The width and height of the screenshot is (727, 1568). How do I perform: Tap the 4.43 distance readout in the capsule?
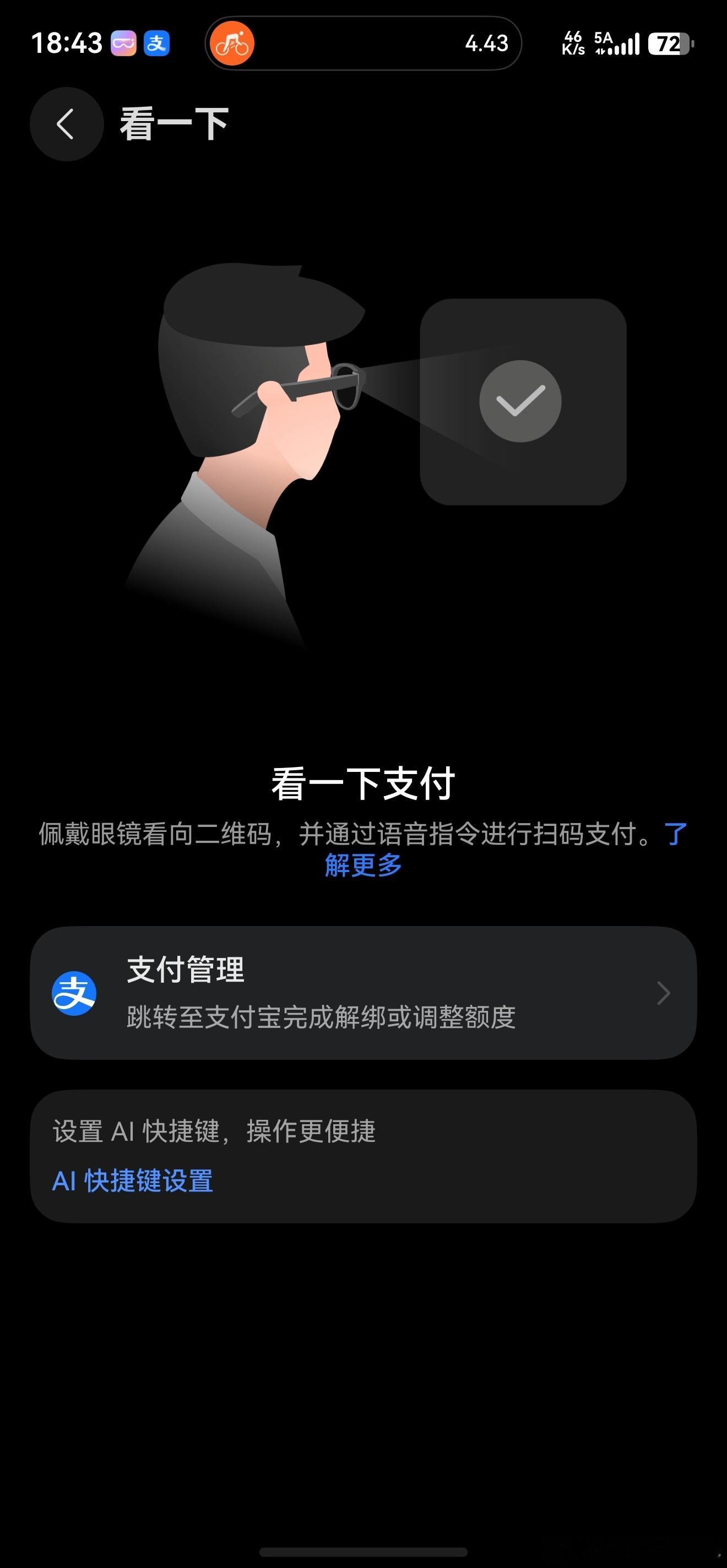pyautogui.click(x=487, y=44)
